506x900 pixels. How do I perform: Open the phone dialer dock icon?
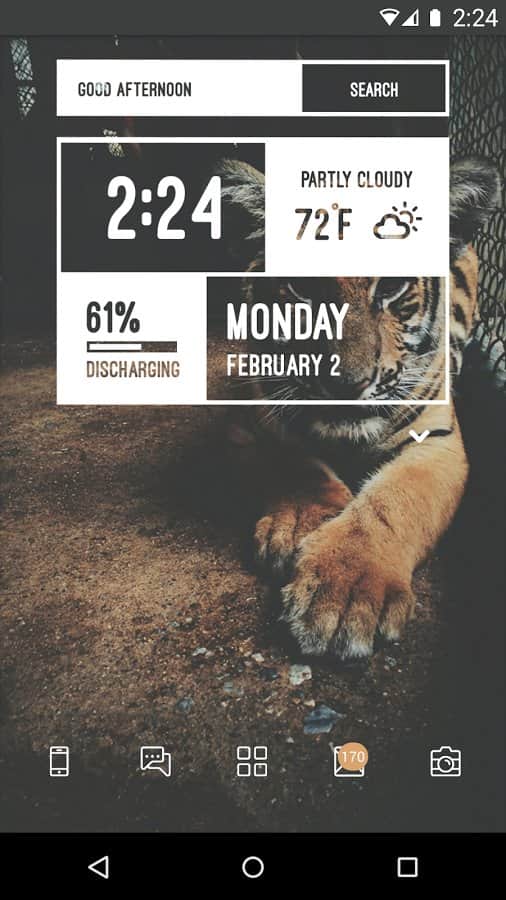(x=59, y=762)
